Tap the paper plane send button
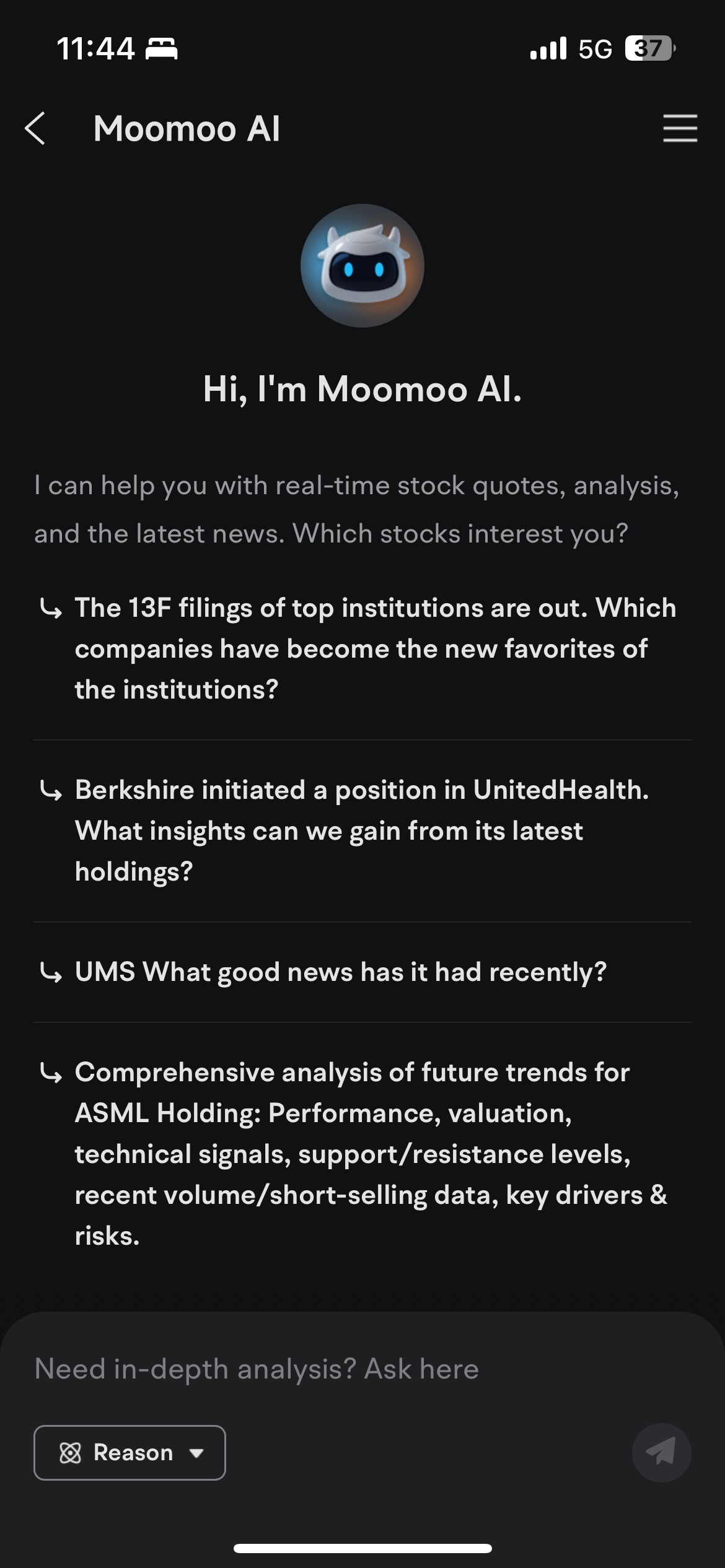Image resolution: width=725 pixels, height=1568 pixels. 661,1452
